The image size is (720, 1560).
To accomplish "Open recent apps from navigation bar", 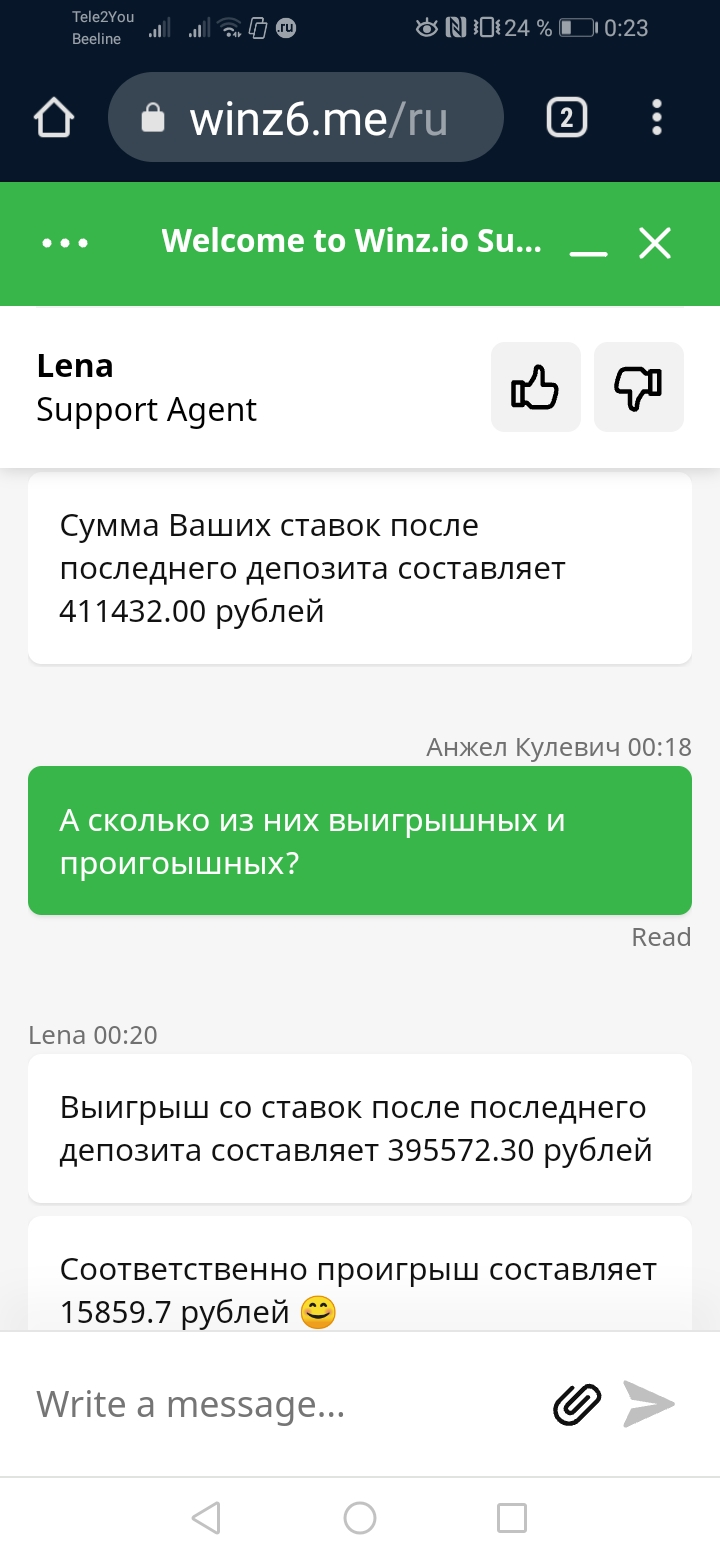I will click(x=512, y=1518).
